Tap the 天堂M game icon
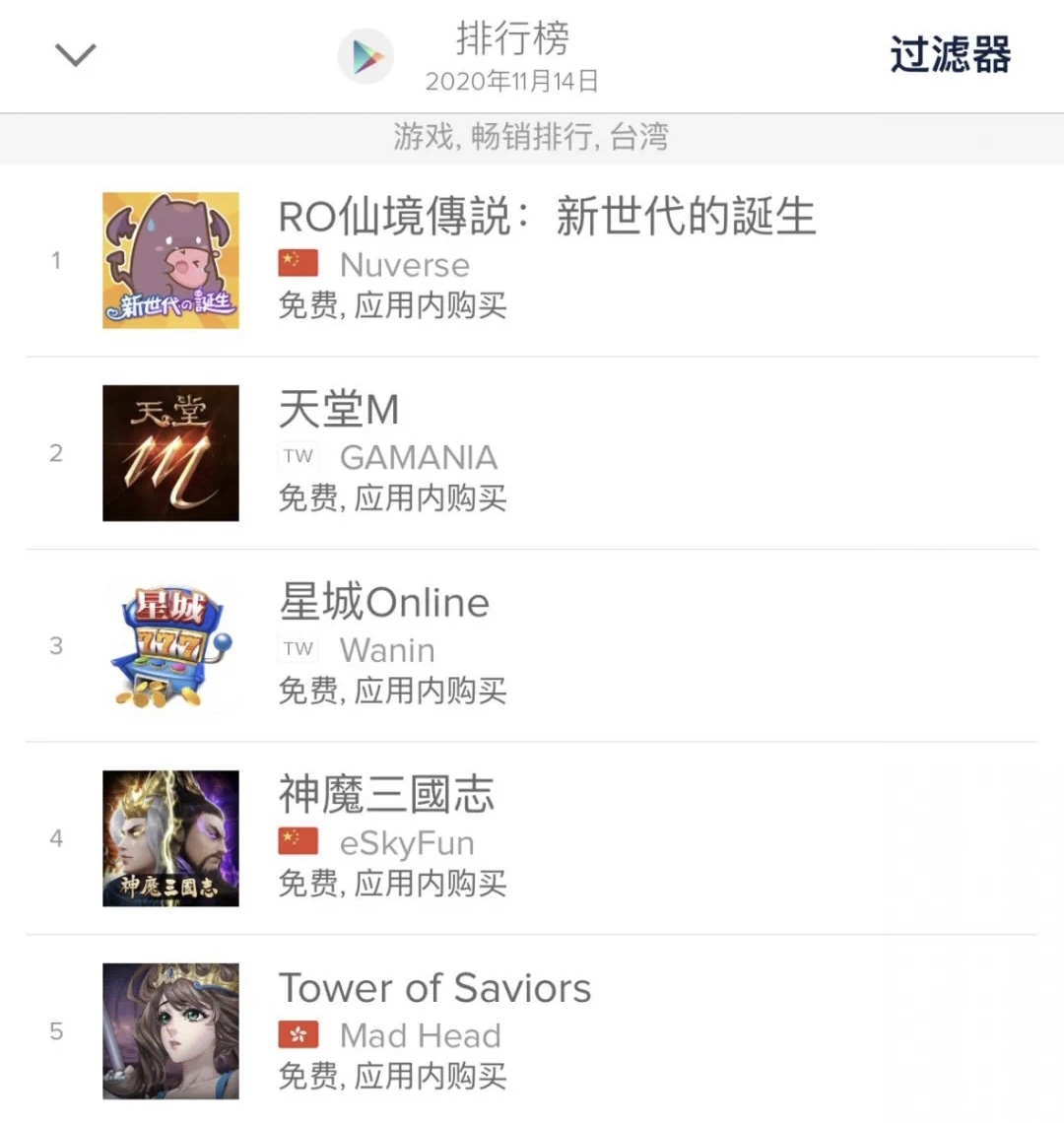 (x=170, y=452)
